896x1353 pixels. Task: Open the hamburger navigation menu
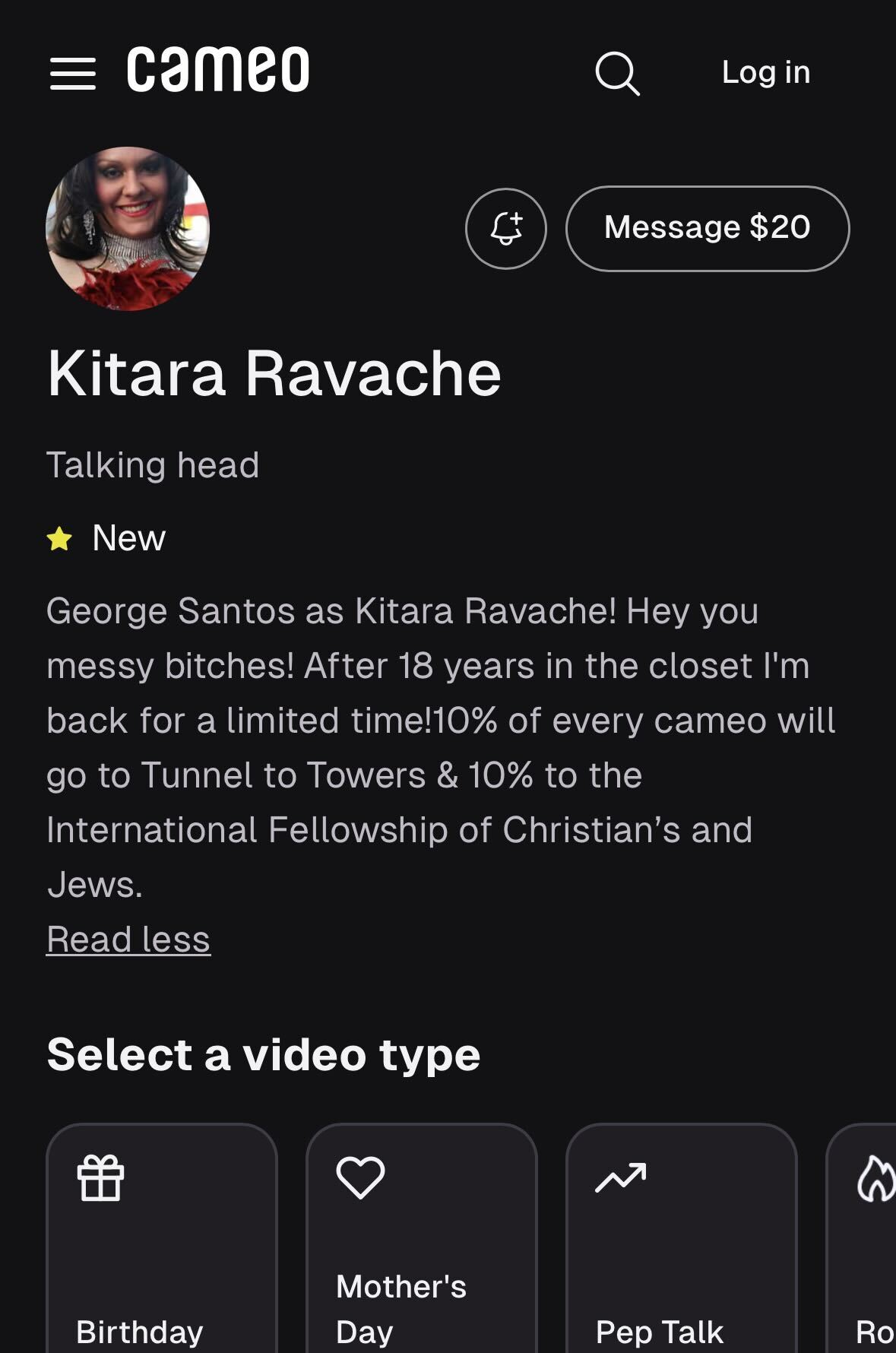pyautogui.click(x=72, y=72)
